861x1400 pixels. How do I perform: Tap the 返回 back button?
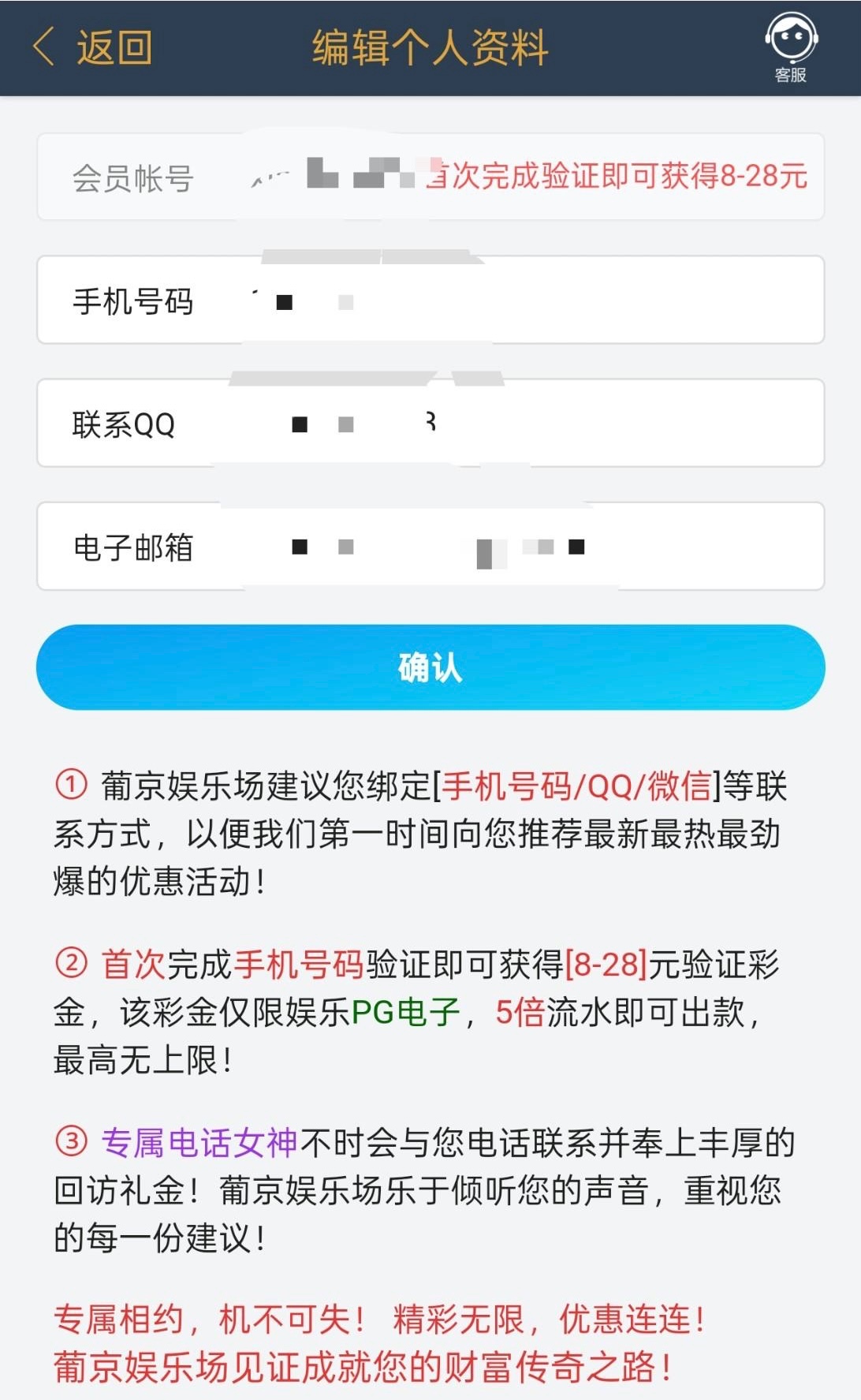93,47
